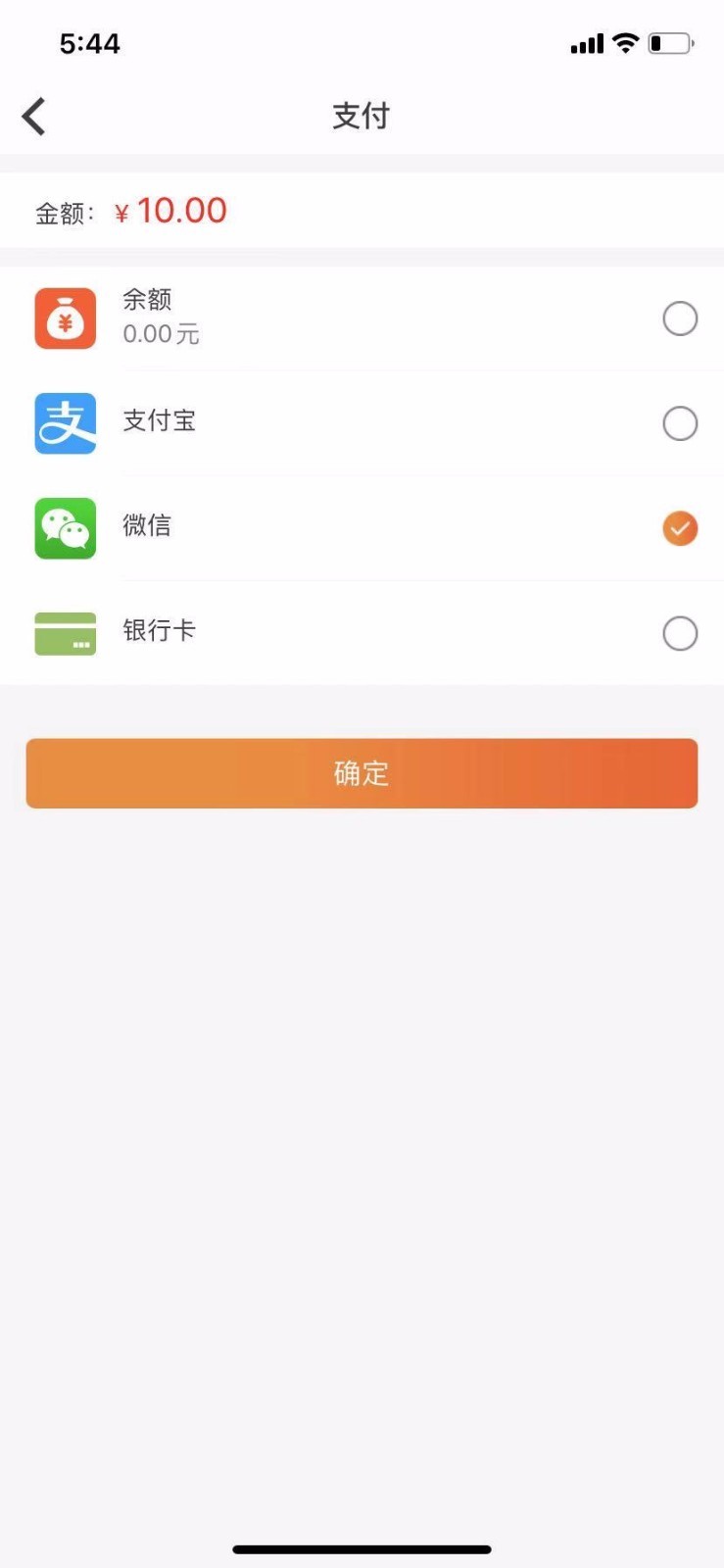Image resolution: width=724 pixels, height=1568 pixels.
Task: Choose 支付宝 to pay
Action: point(680,423)
